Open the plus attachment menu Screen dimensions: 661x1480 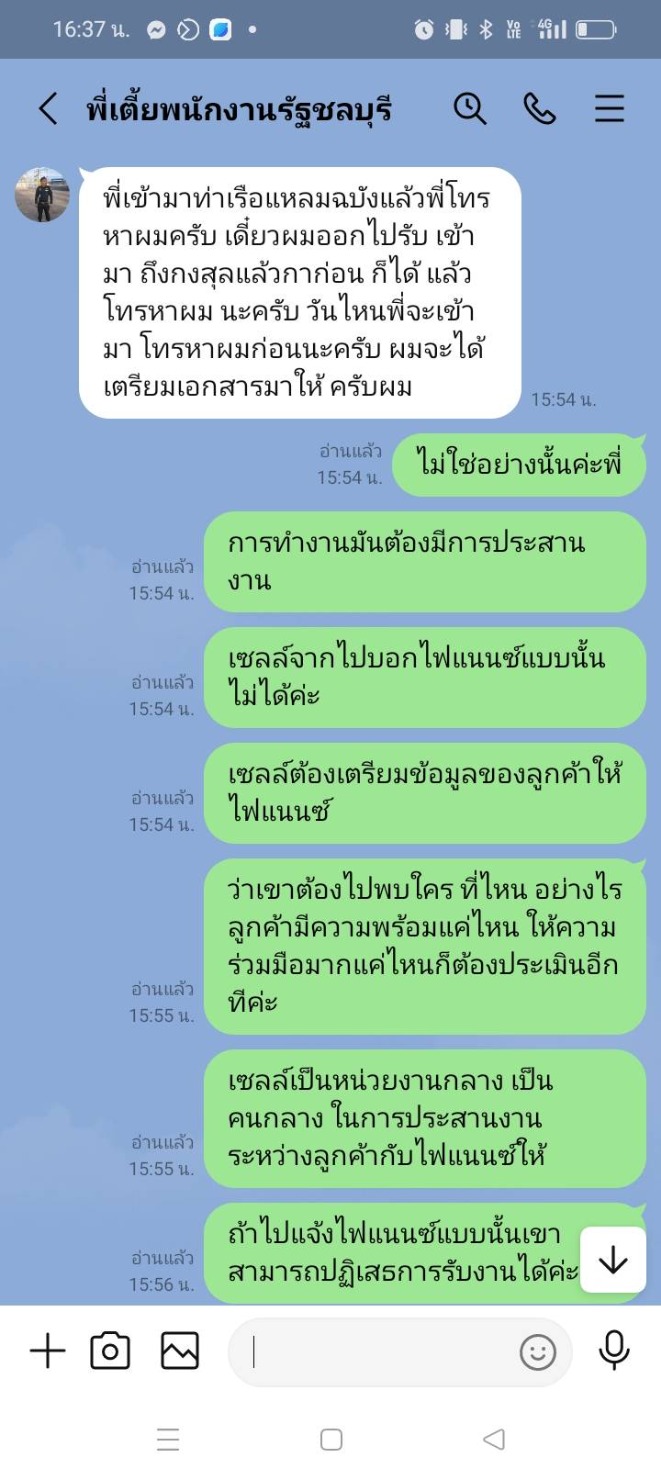tap(47, 1352)
